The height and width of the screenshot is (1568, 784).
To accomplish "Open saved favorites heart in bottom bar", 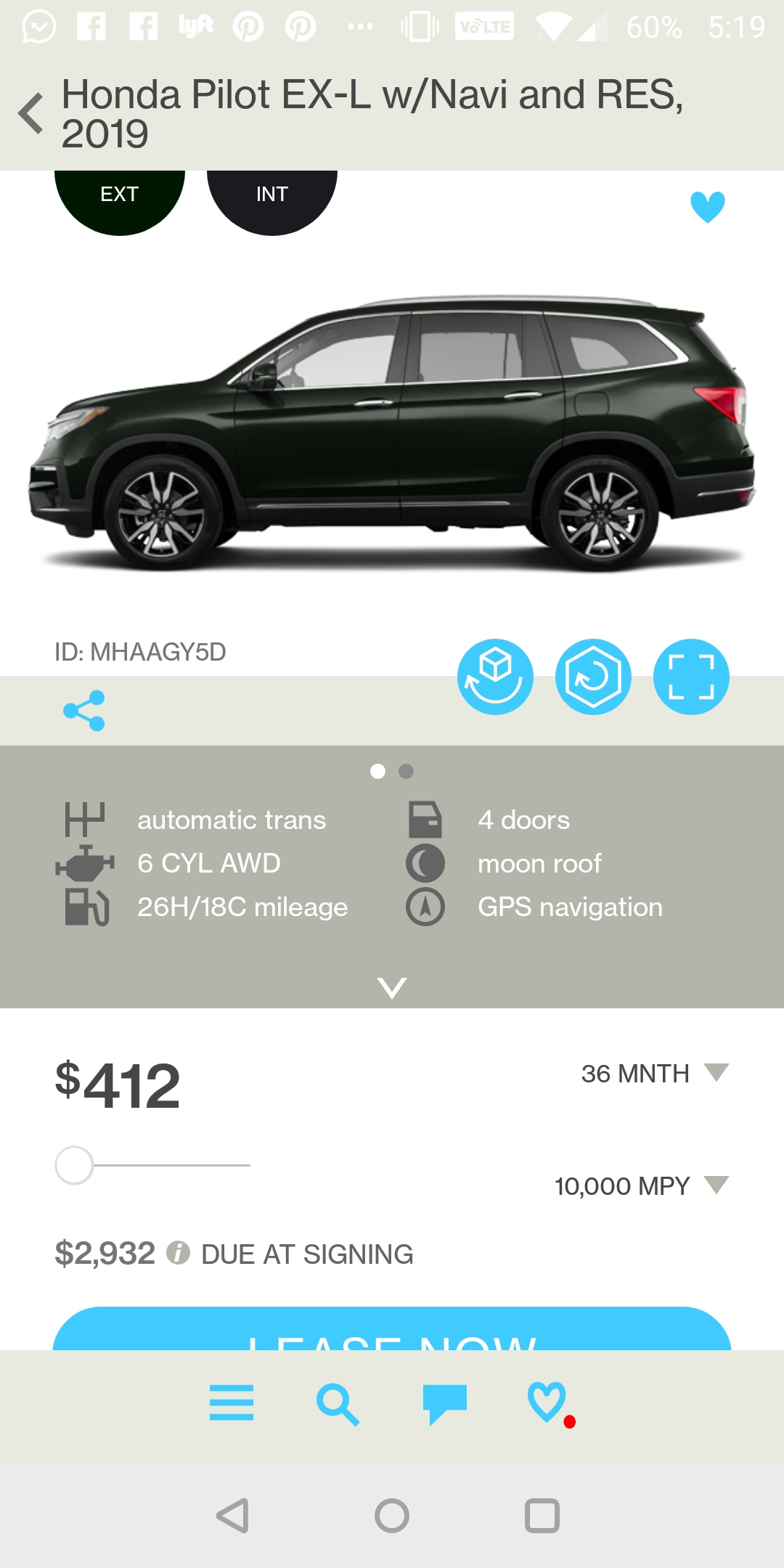I will click(x=547, y=1402).
